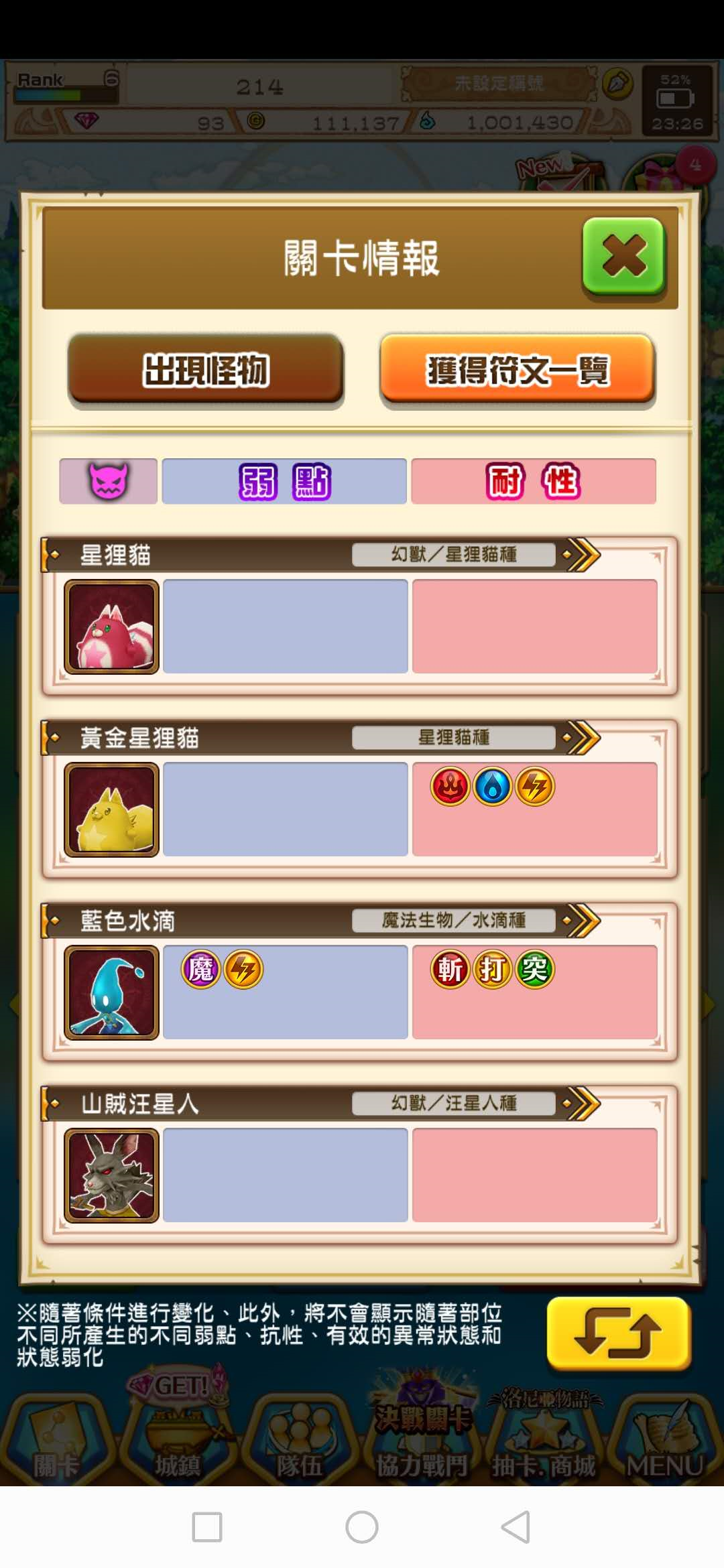Expand details for 山賊汪星人
The width and height of the screenshot is (724, 1568).
[581, 1104]
